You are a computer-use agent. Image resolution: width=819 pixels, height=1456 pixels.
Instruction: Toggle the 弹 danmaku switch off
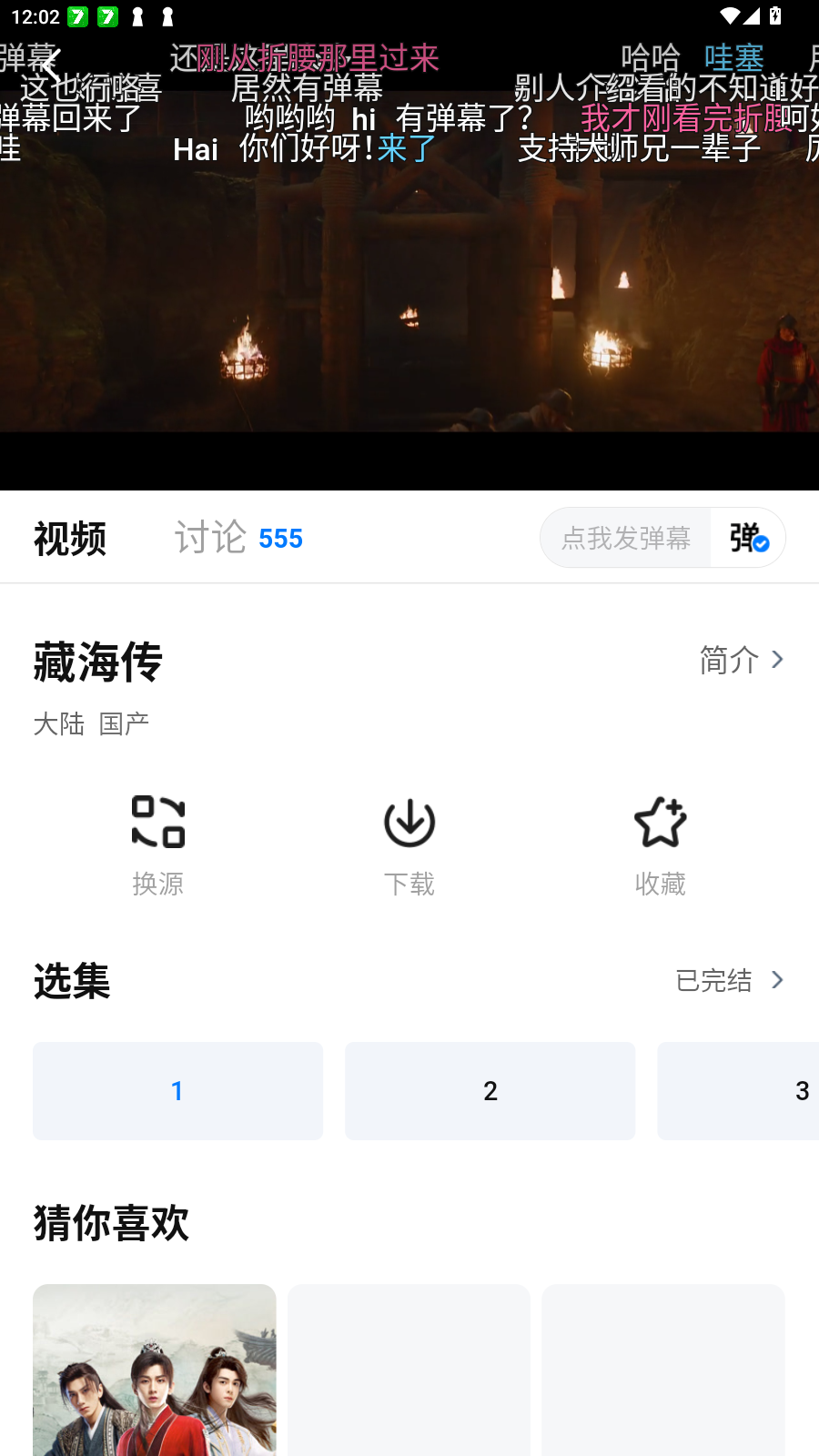pos(746,538)
